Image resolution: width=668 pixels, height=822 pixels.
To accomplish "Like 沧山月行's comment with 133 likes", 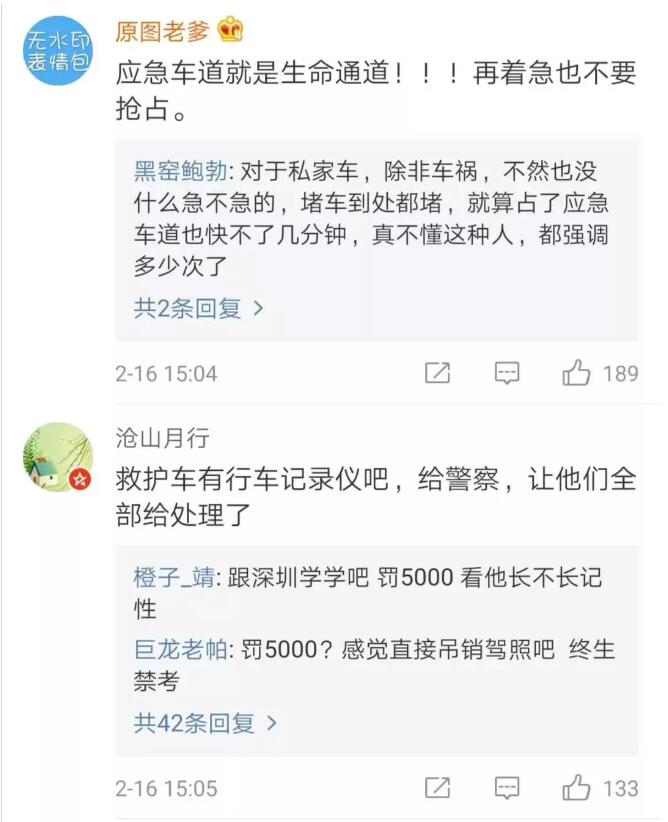I will (x=577, y=788).
